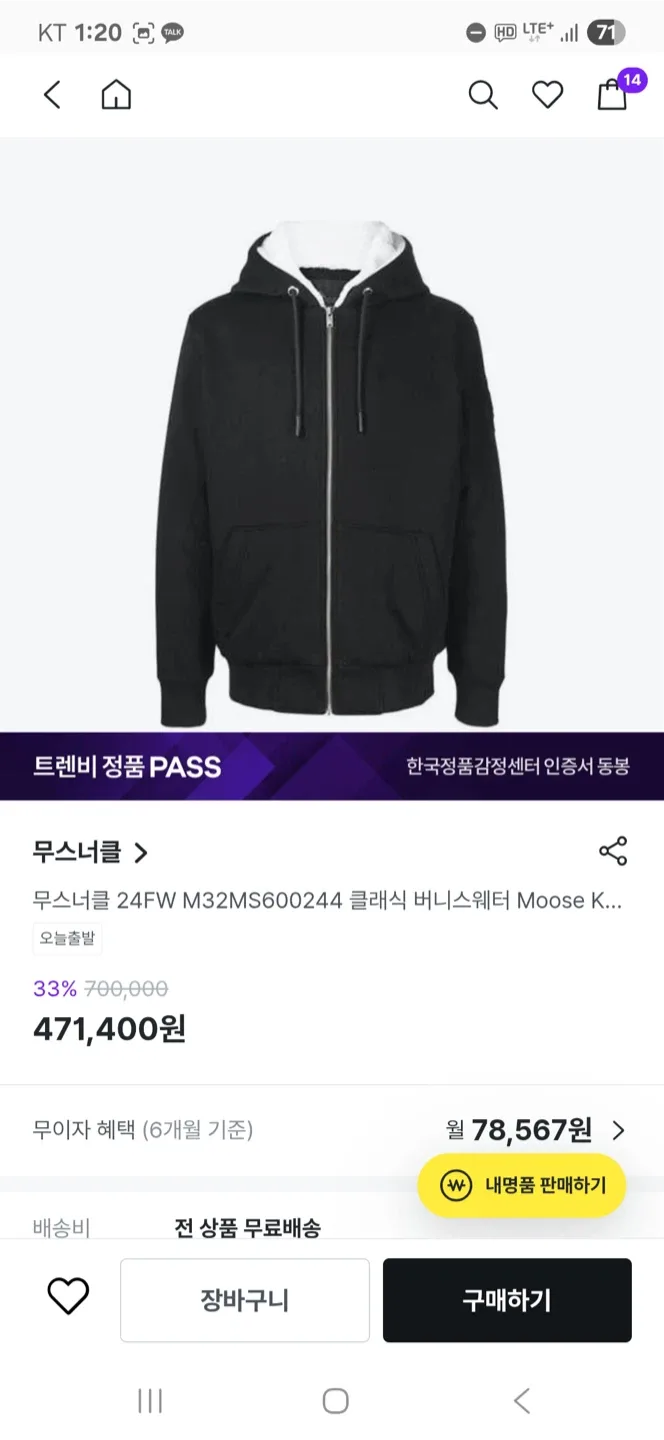Viewport: 664px width, 1440px height.
Task: Open search from the top bar
Action: coord(483,95)
